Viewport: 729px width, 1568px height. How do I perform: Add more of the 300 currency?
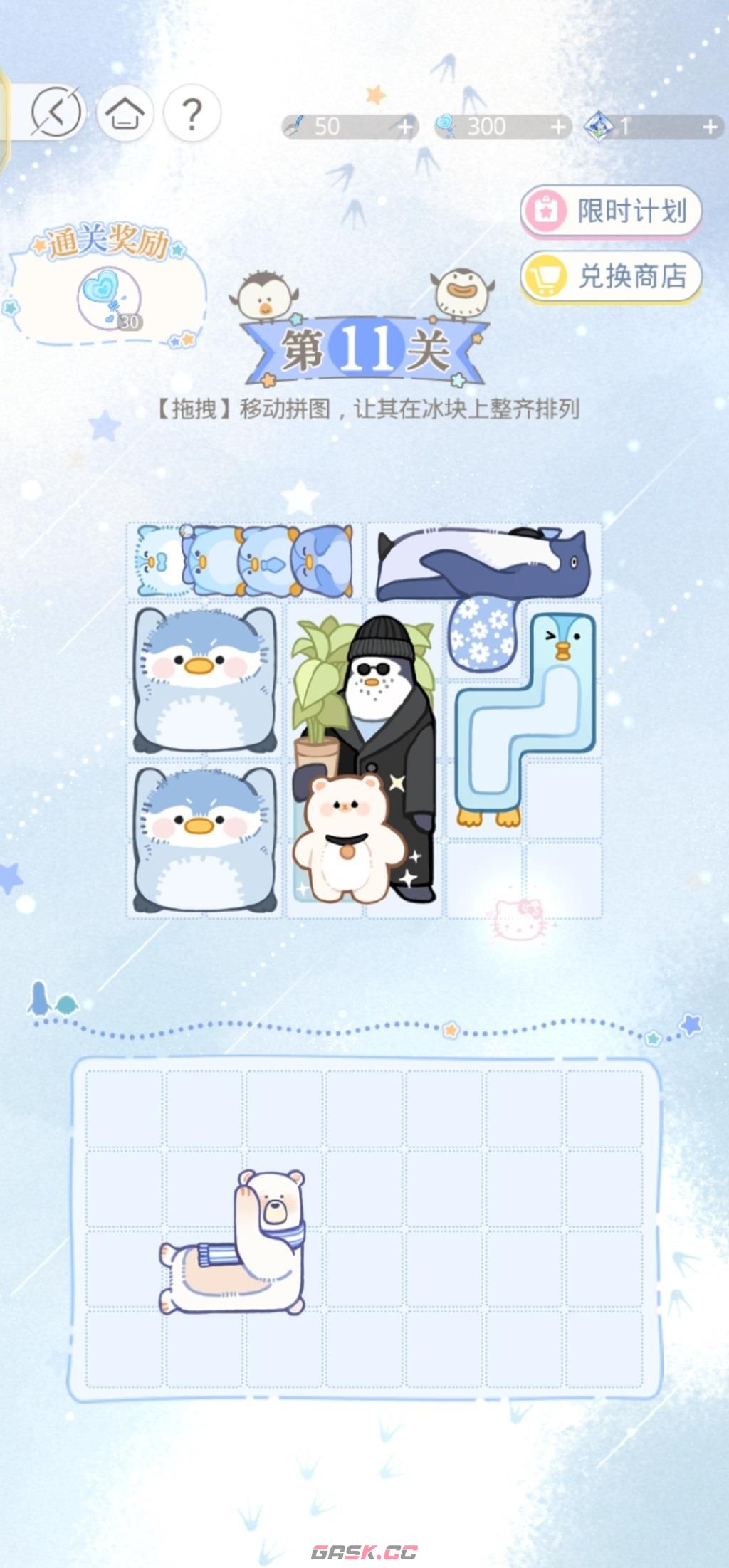559,127
